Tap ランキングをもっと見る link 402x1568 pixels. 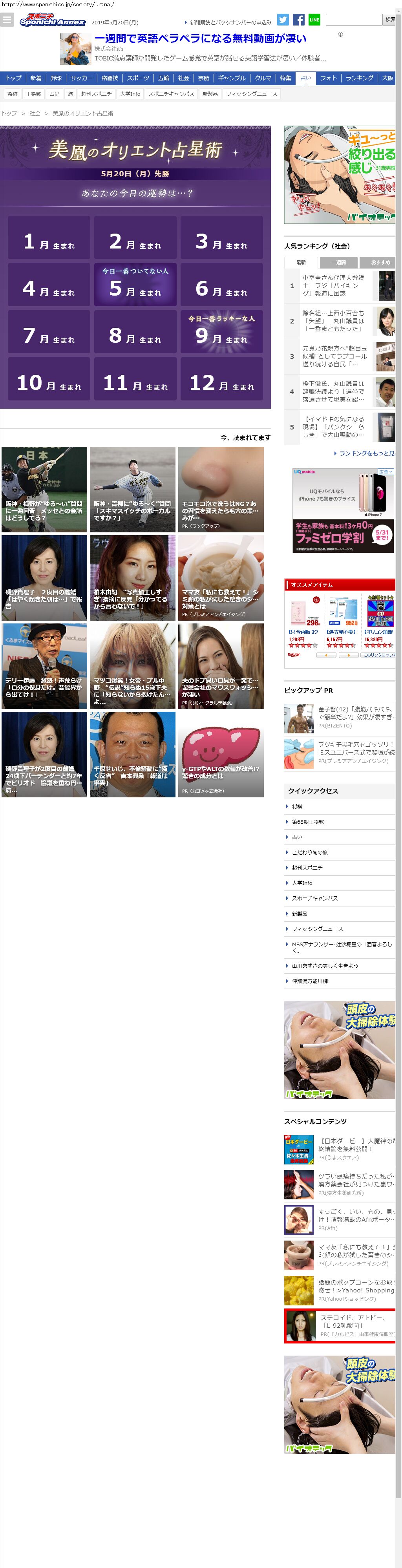pos(365,453)
